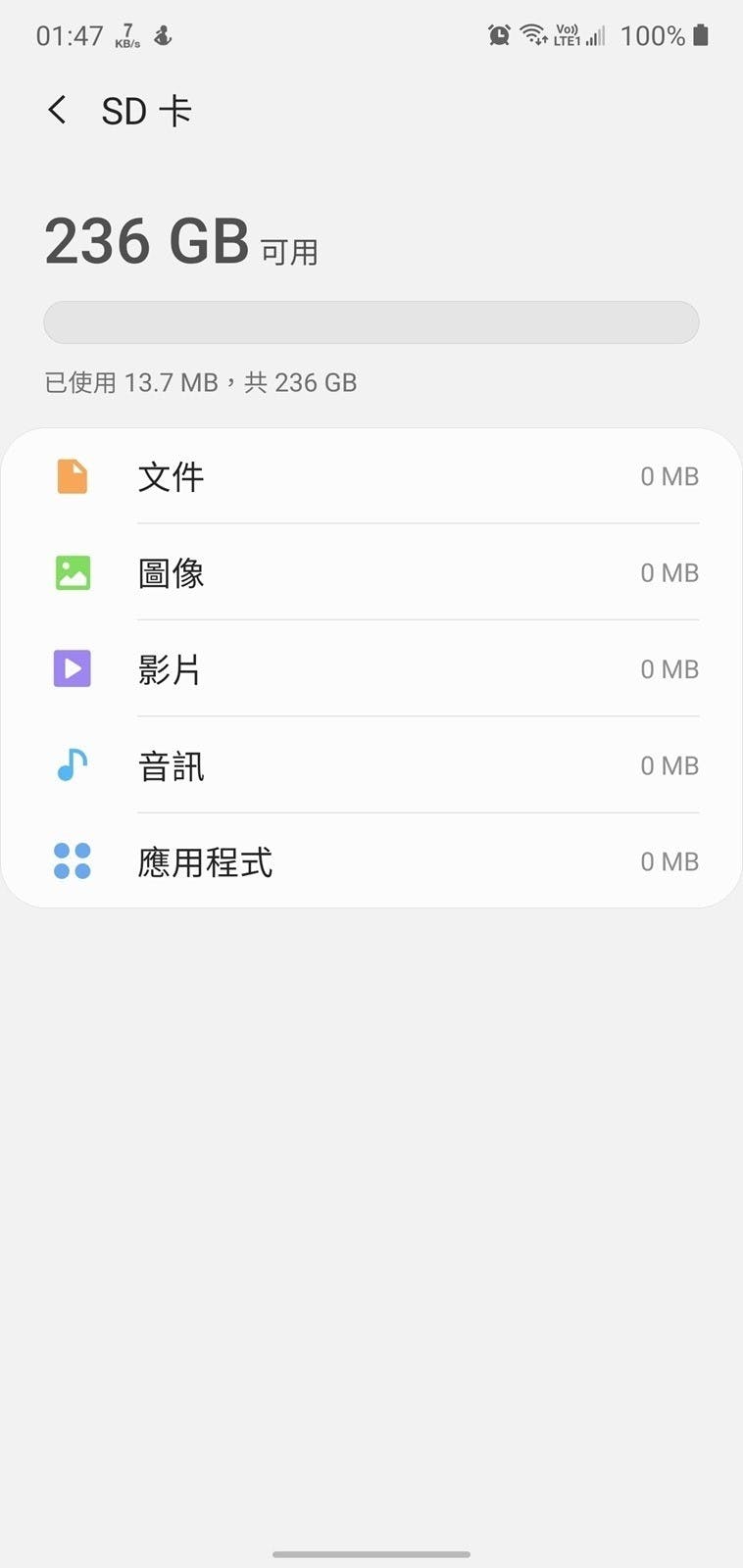Click the storage usage progress bar

coord(371,321)
